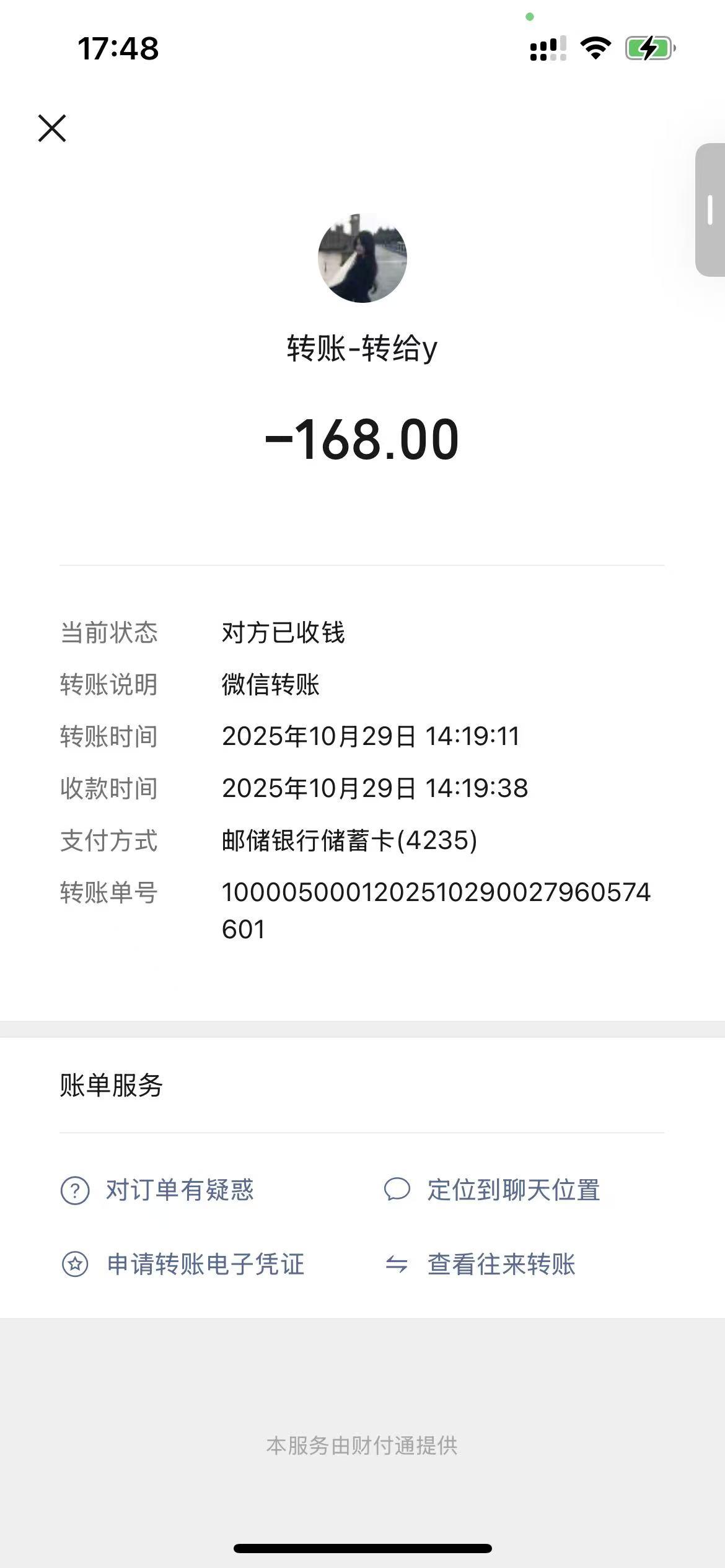Select the payment status 对方已收钱
The width and height of the screenshot is (725, 1568).
click(x=284, y=633)
